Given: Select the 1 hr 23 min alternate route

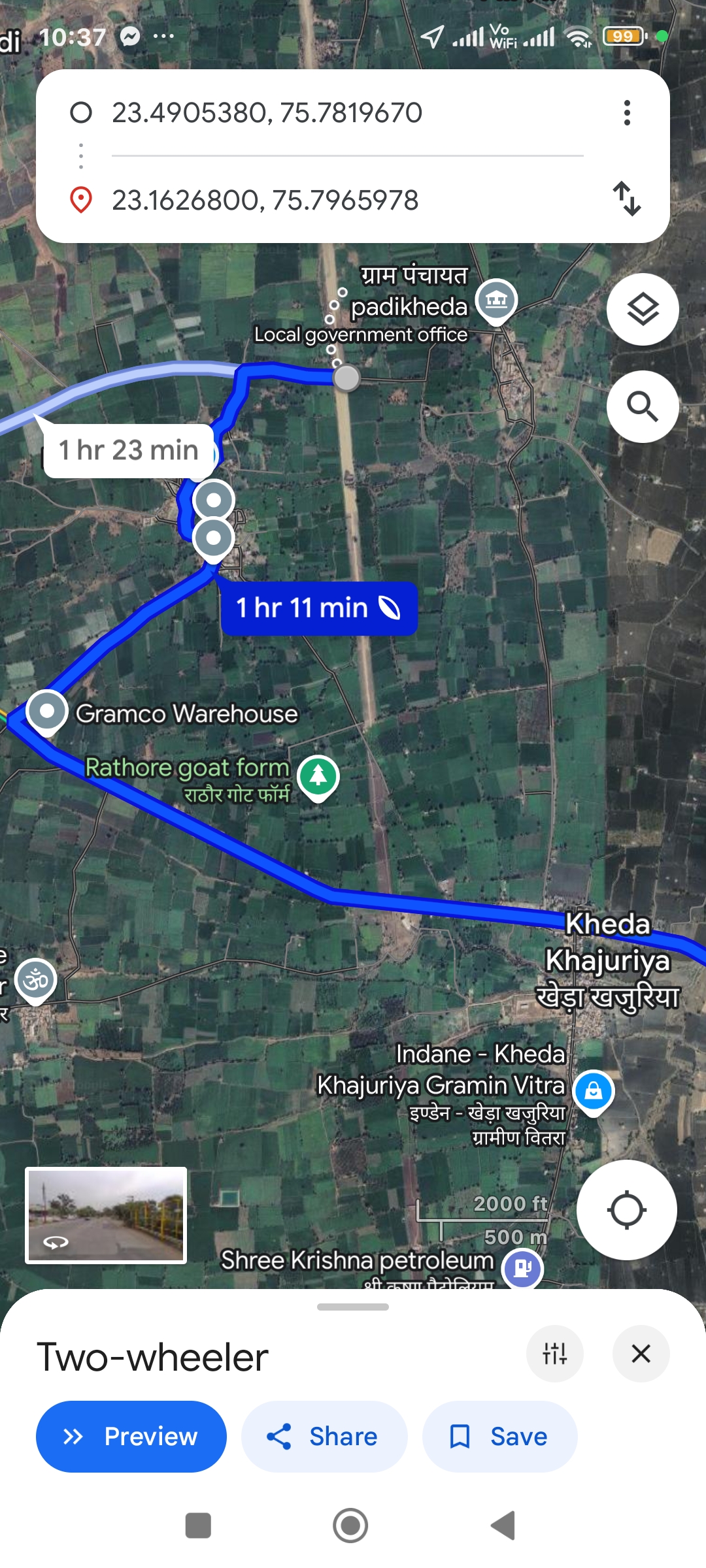Looking at the screenshot, I should pos(129,451).
